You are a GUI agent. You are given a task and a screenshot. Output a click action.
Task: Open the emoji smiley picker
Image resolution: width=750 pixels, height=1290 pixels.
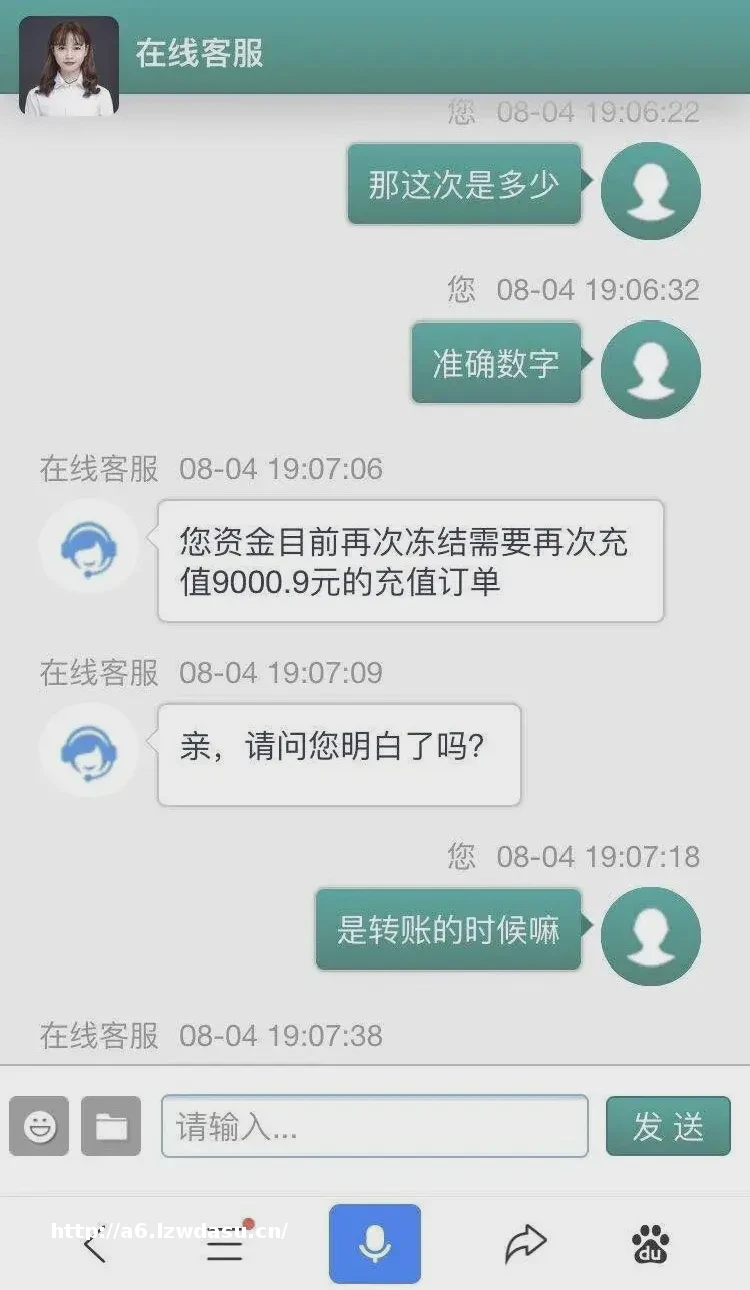(x=39, y=1127)
